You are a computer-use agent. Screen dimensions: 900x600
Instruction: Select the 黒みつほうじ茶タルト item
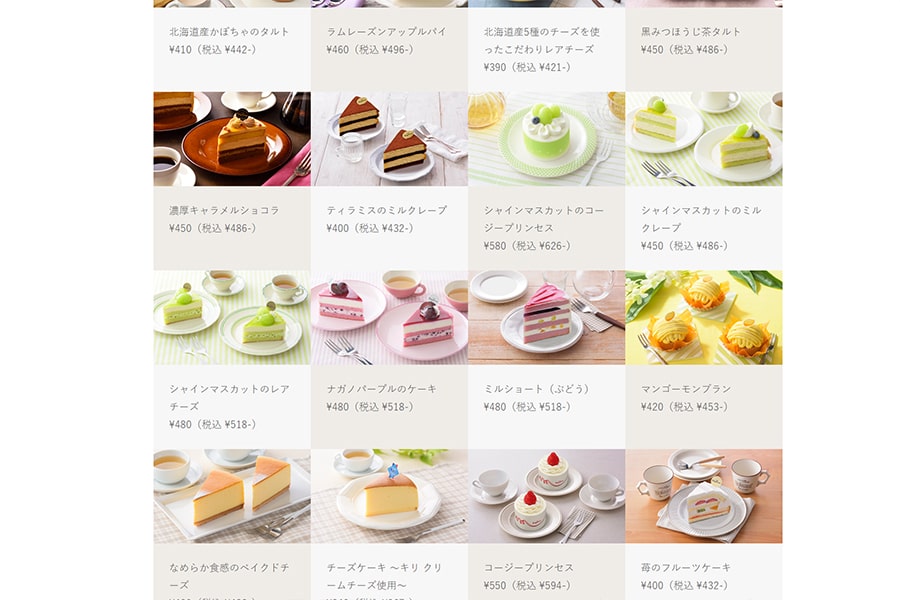[x=704, y=40]
